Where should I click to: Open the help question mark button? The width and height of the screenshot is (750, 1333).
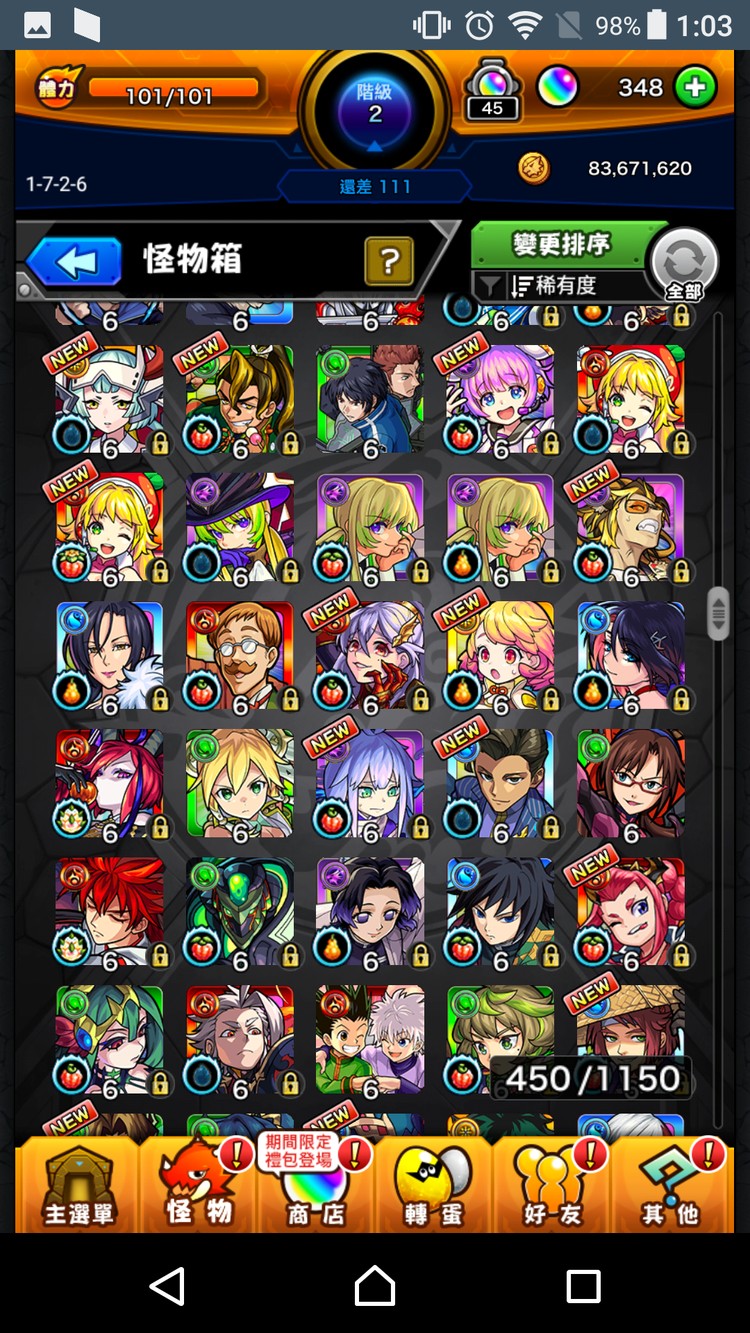pos(389,262)
